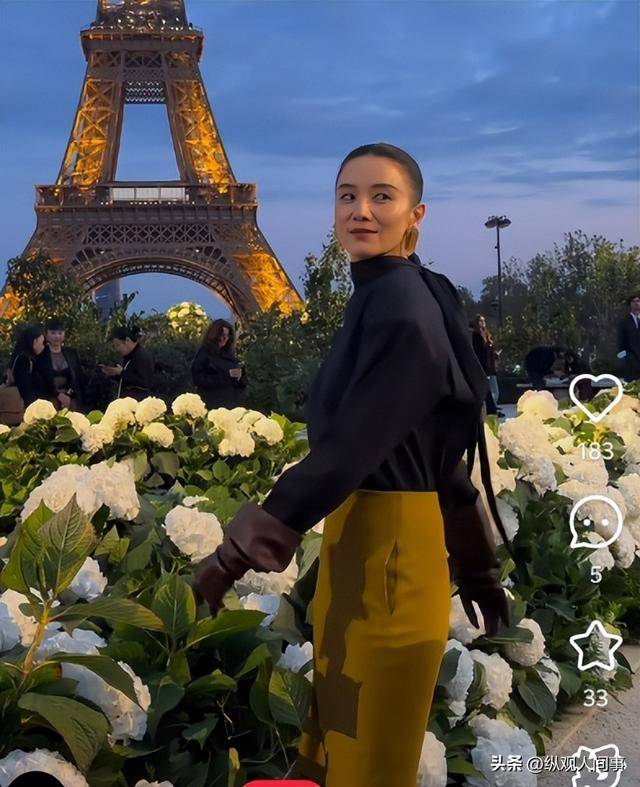Like this video with the heart icon
Viewport: 640px width, 787px height.
point(595,396)
